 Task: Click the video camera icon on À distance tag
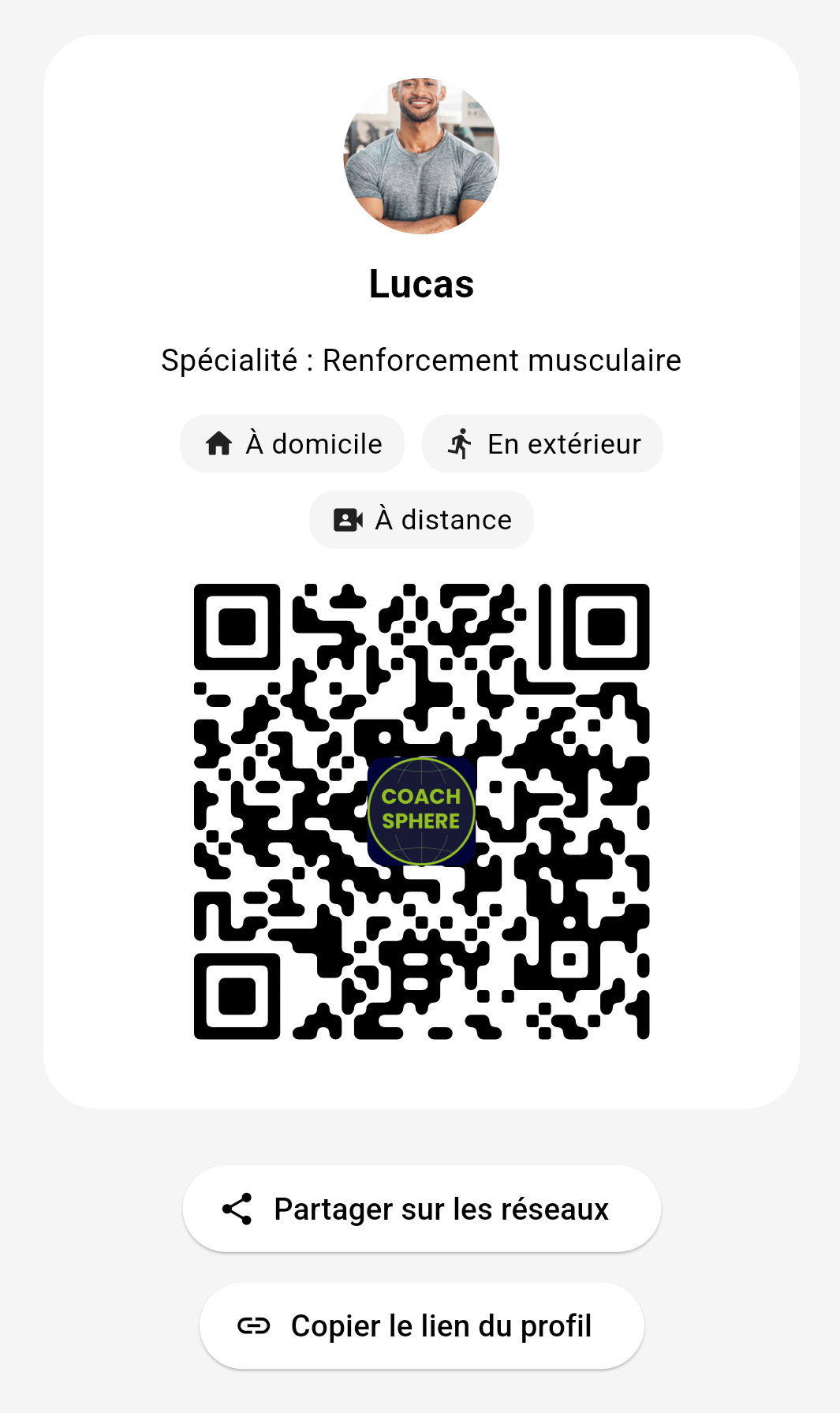pyautogui.click(x=346, y=519)
